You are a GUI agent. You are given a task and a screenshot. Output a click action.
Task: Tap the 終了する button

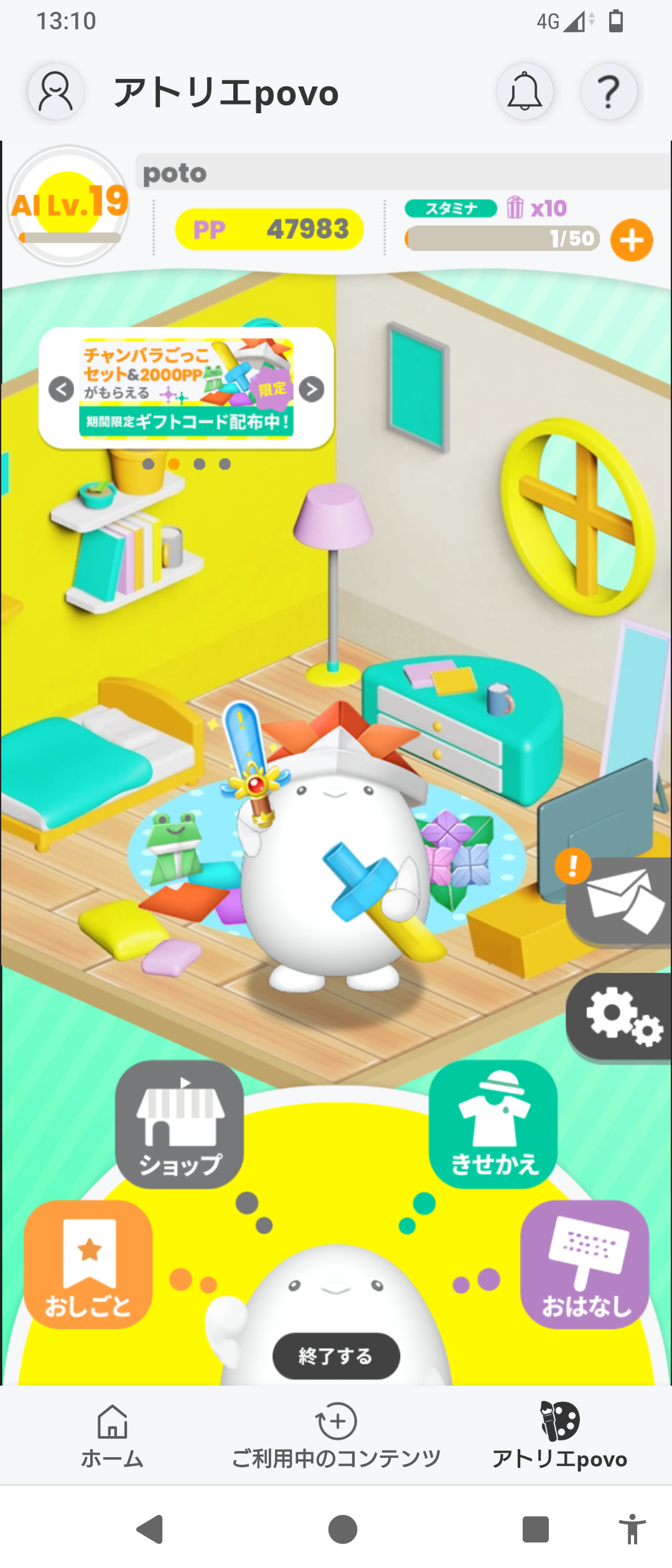pos(336,1355)
